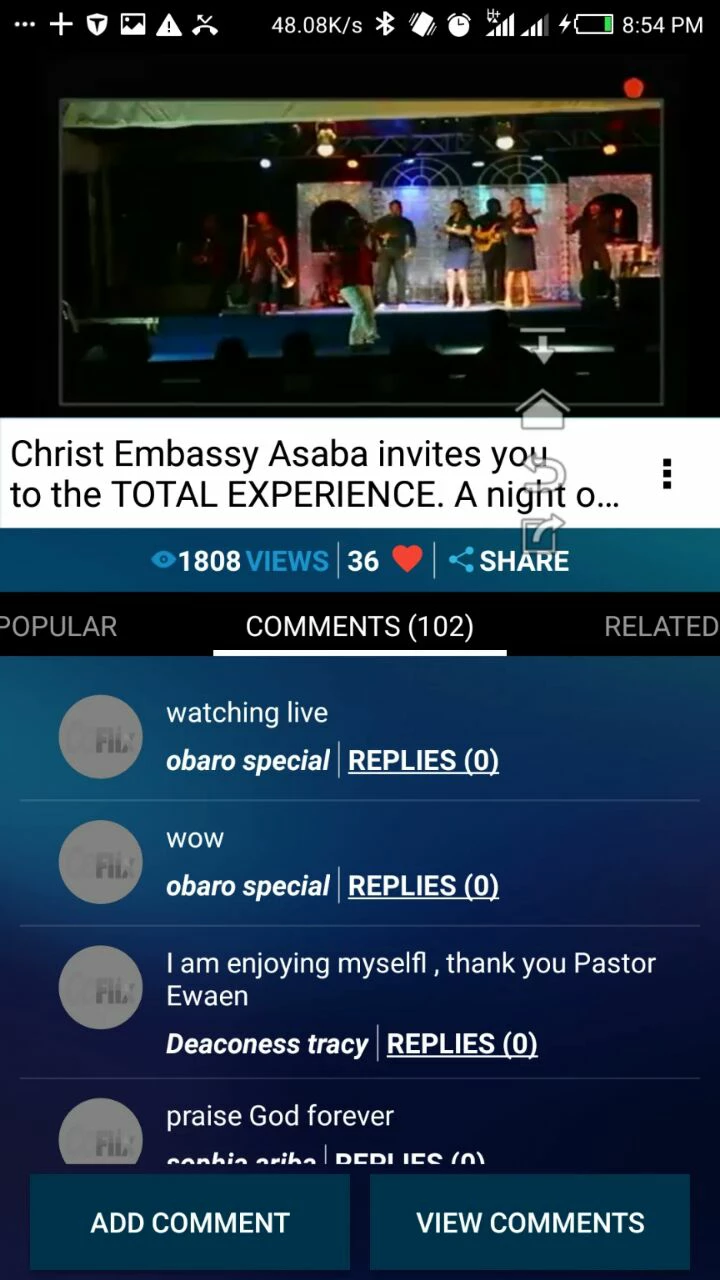Tap the floating back arrow overlay
This screenshot has height=1280, width=720.
point(544,471)
